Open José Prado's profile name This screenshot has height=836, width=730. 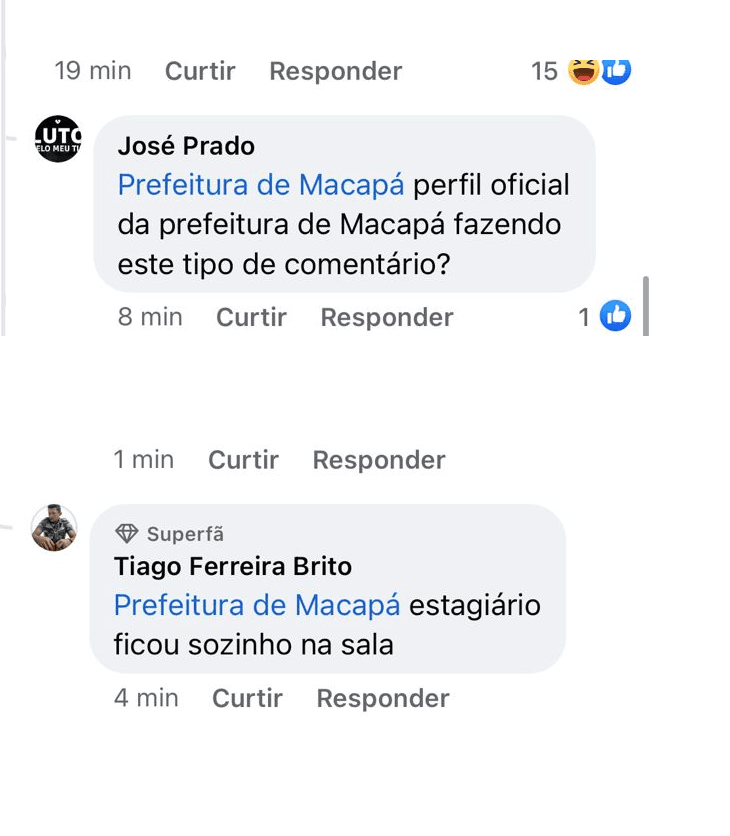[x=185, y=146]
